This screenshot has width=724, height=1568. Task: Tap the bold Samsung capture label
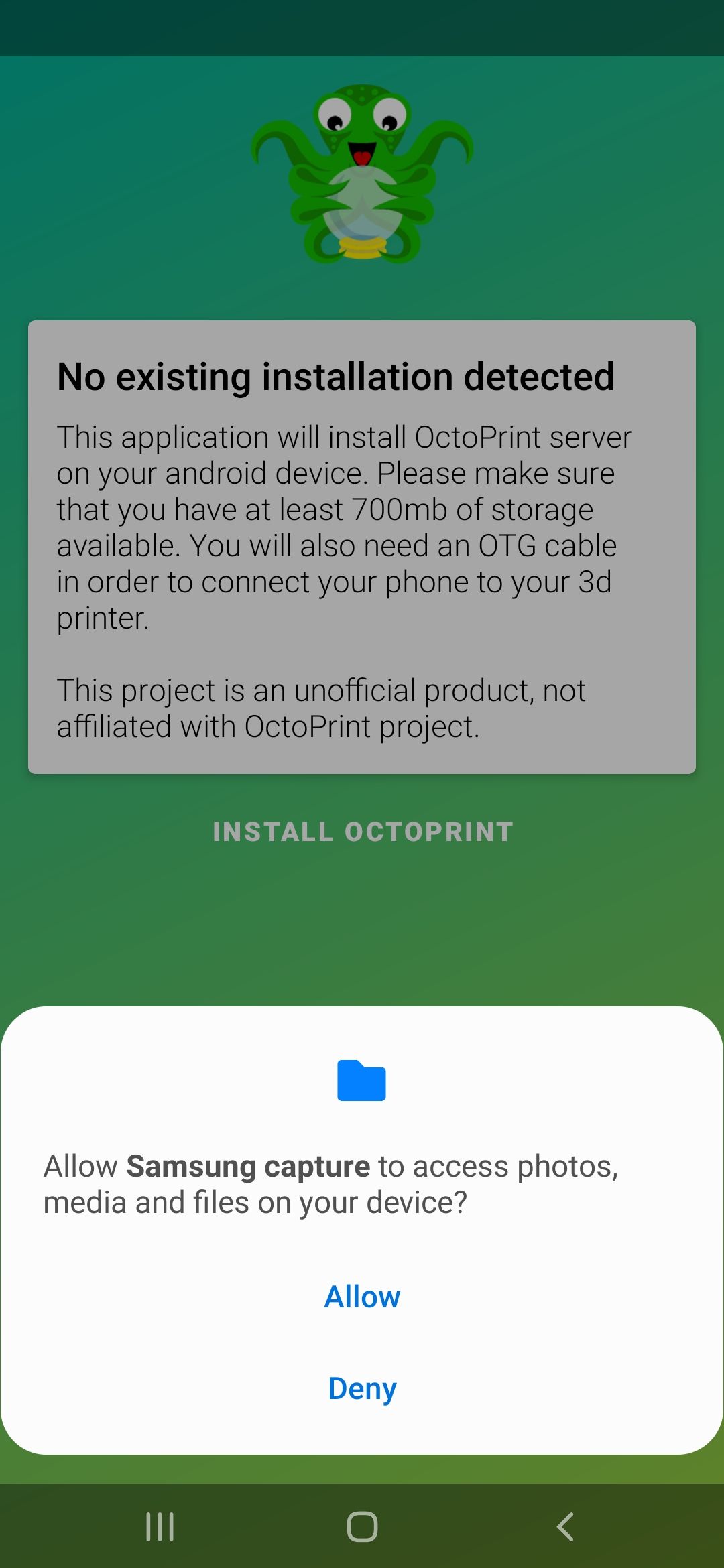248,1165
